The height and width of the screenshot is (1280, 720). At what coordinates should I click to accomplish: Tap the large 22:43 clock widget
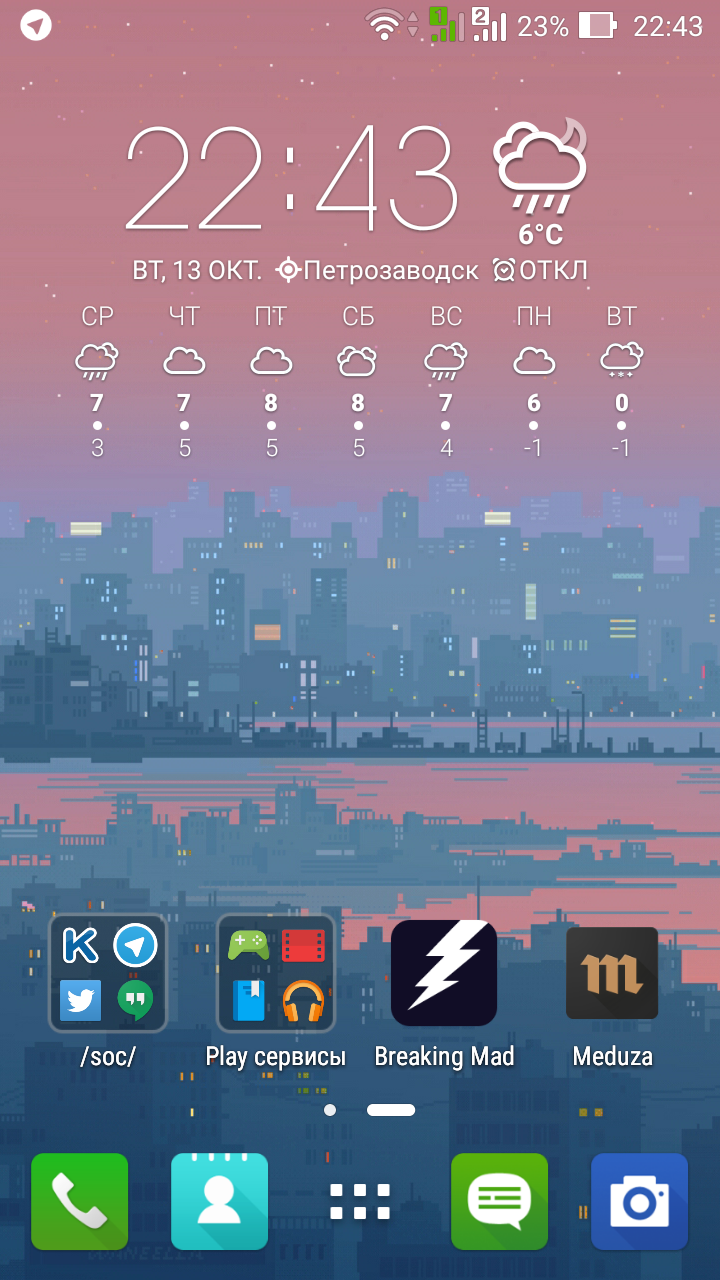(x=292, y=180)
